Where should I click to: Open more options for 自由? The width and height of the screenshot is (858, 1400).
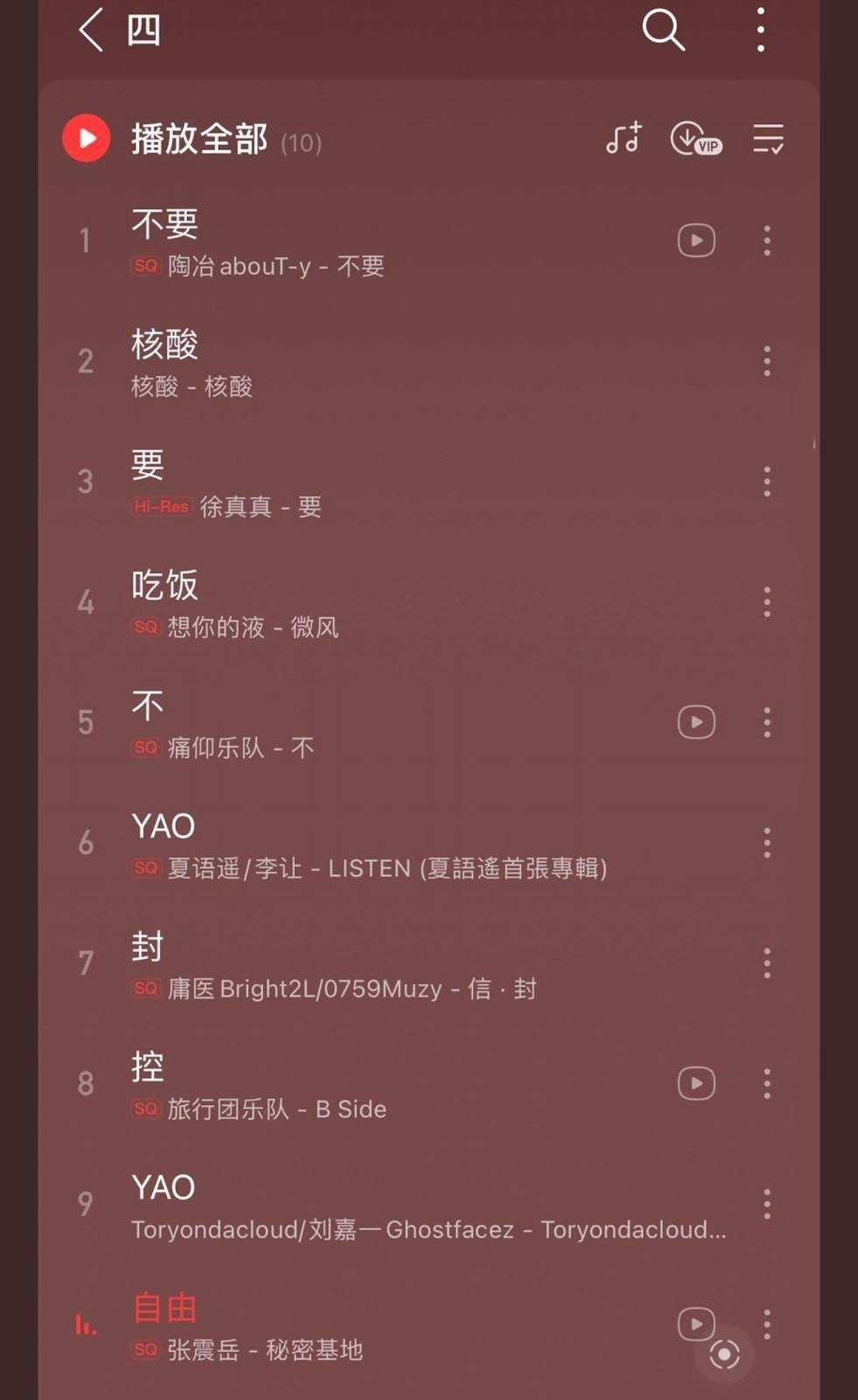pos(767,1324)
